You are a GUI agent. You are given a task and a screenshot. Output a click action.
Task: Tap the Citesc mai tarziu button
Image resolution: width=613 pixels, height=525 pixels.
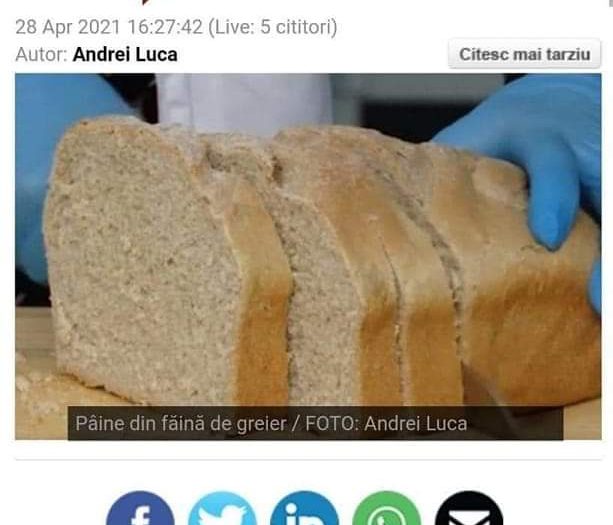tap(524, 54)
